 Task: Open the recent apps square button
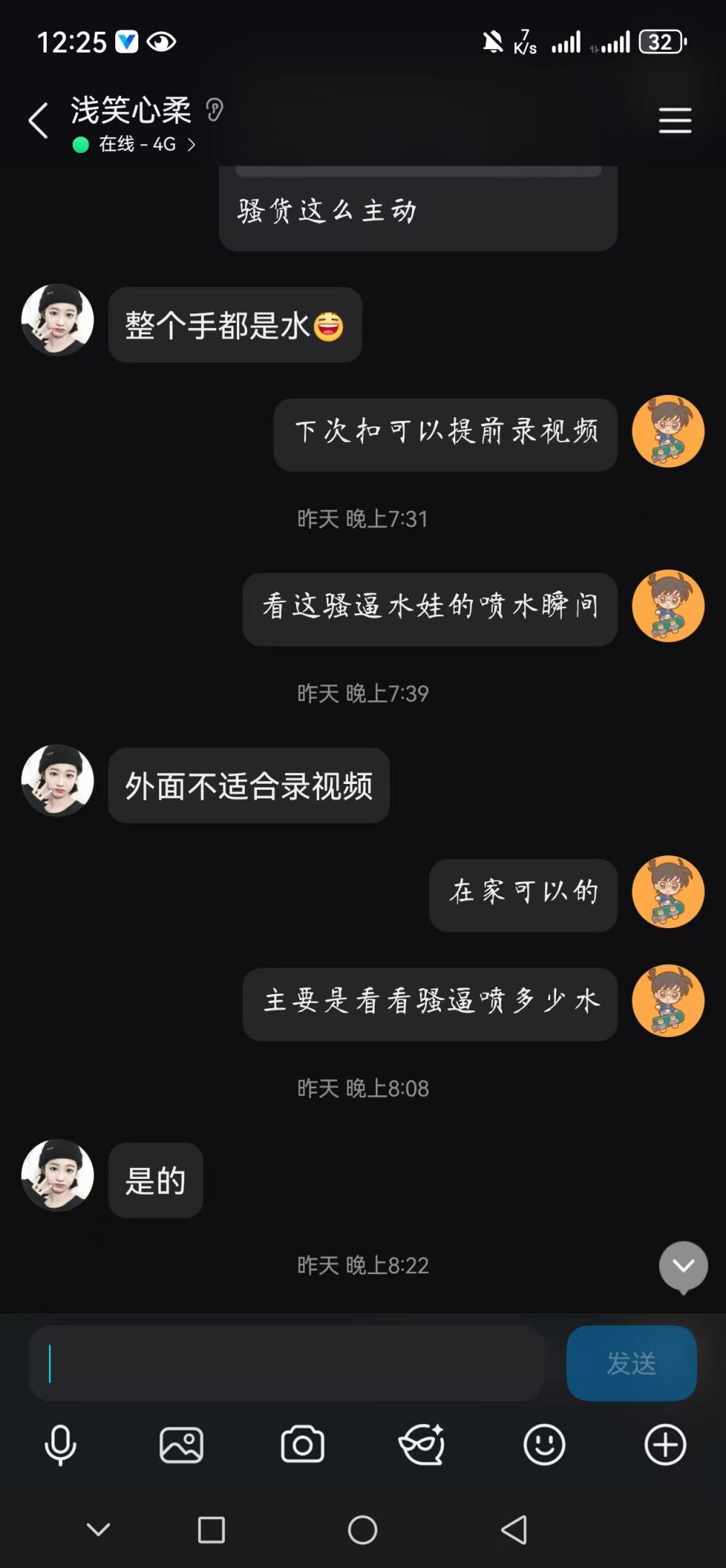(x=211, y=1529)
